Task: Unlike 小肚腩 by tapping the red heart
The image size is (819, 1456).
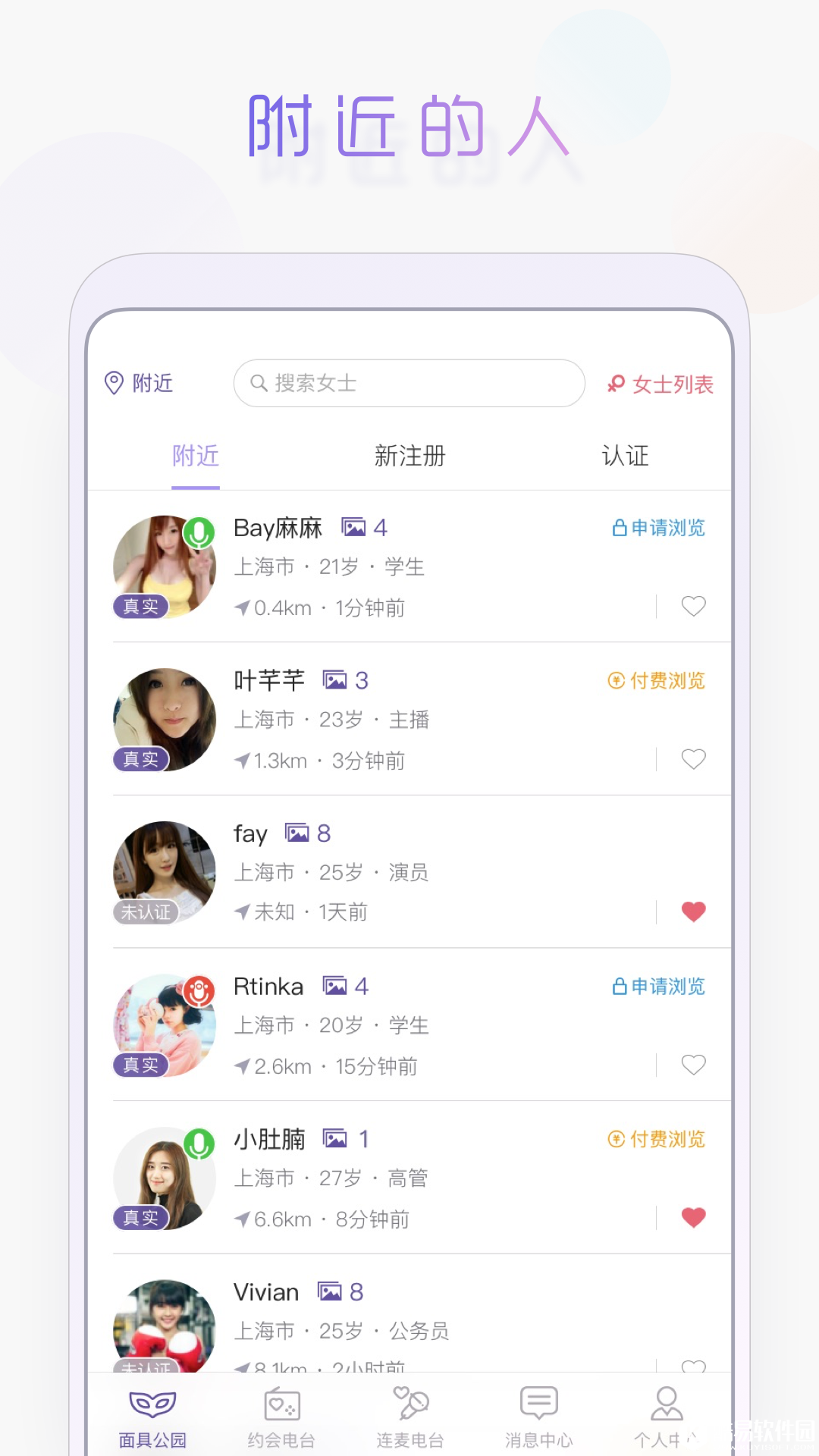Action: 693,1216
